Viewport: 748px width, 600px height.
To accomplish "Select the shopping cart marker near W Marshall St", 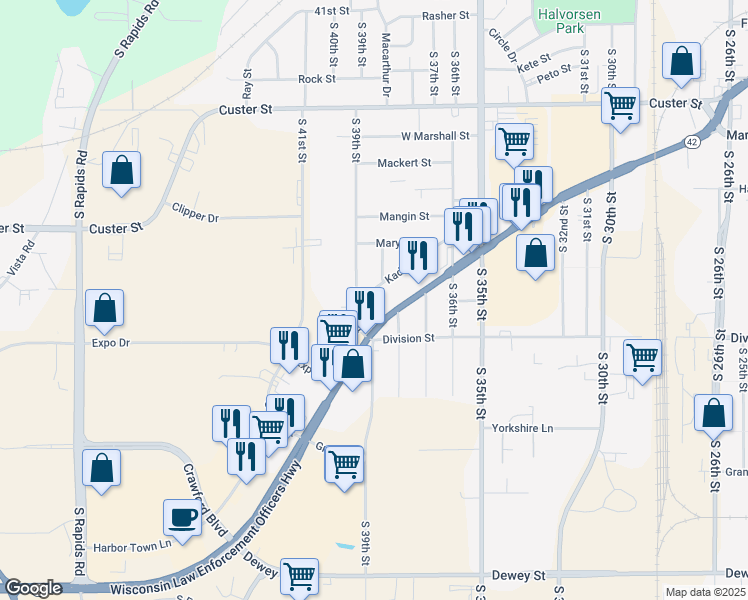I will (514, 141).
